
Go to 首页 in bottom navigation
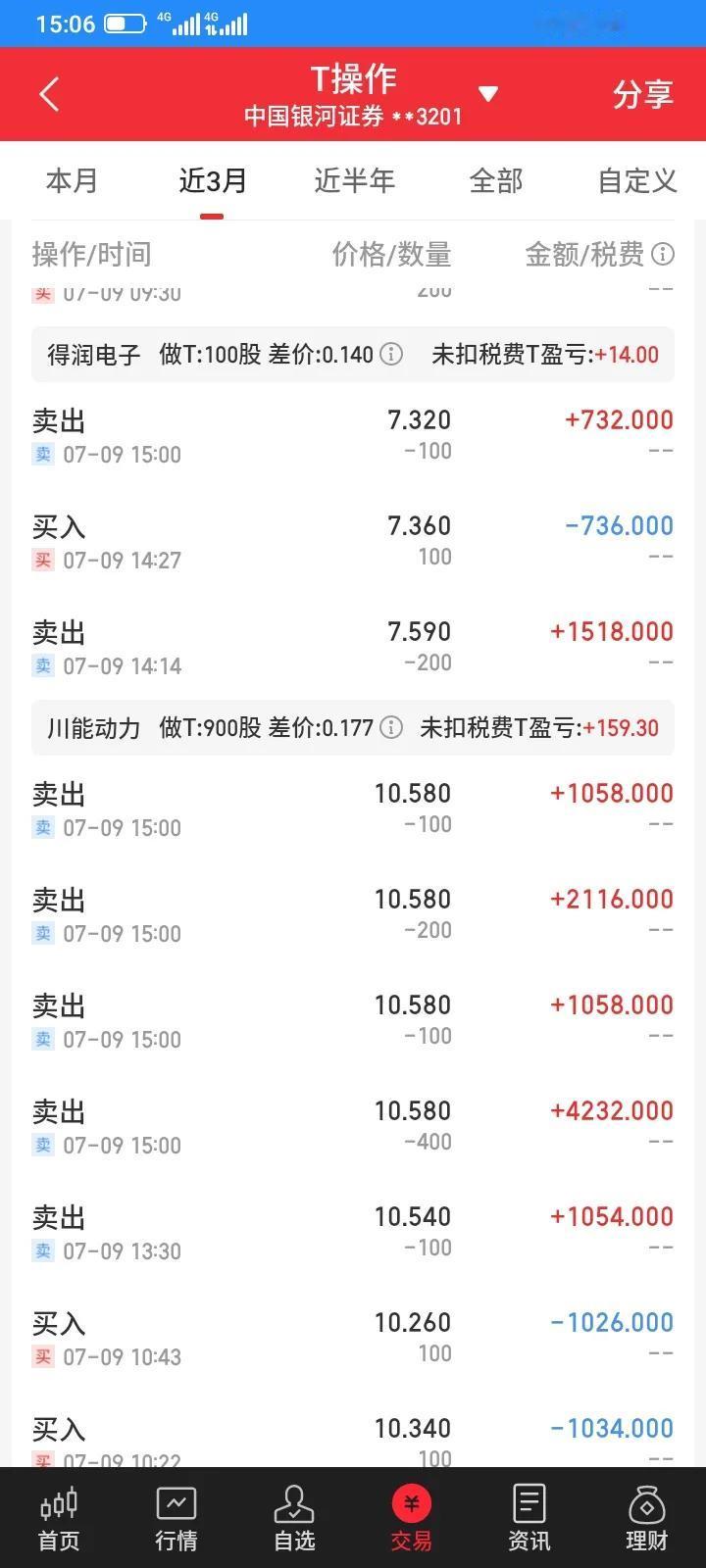pyautogui.click(x=59, y=1519)
